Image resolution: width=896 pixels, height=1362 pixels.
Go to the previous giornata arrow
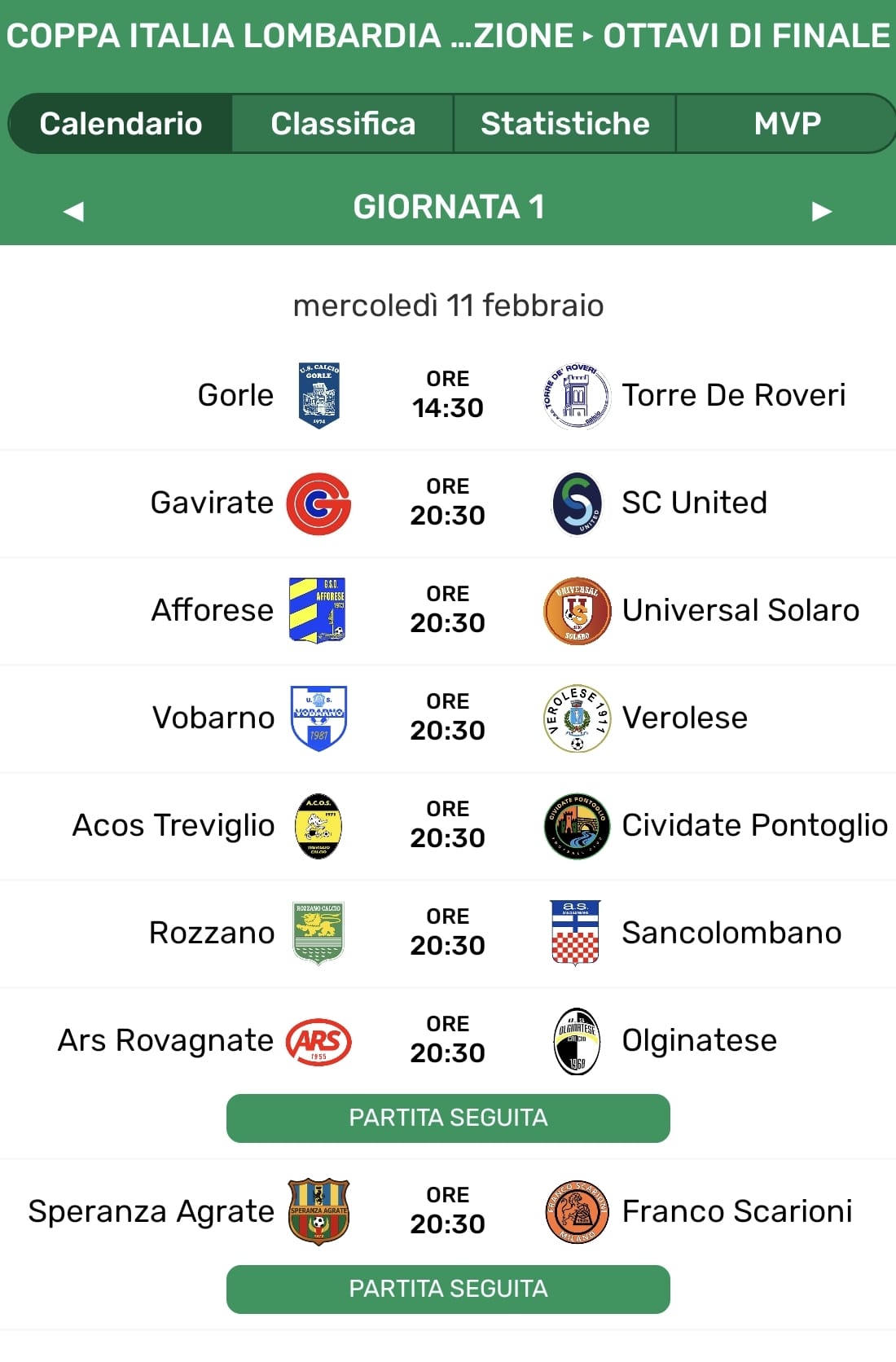click(73, 211)
